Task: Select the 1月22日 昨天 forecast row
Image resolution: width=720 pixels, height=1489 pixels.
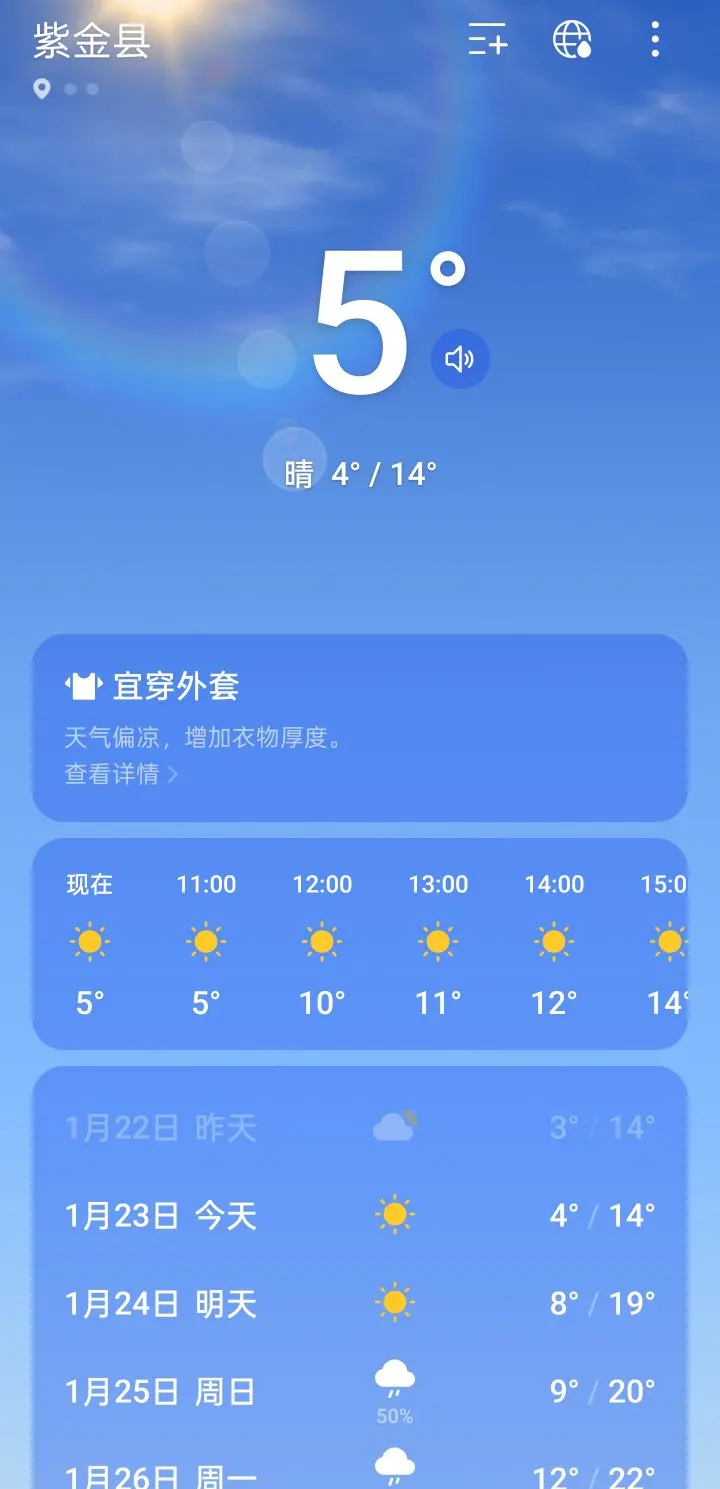Action: pos(360,1128)
